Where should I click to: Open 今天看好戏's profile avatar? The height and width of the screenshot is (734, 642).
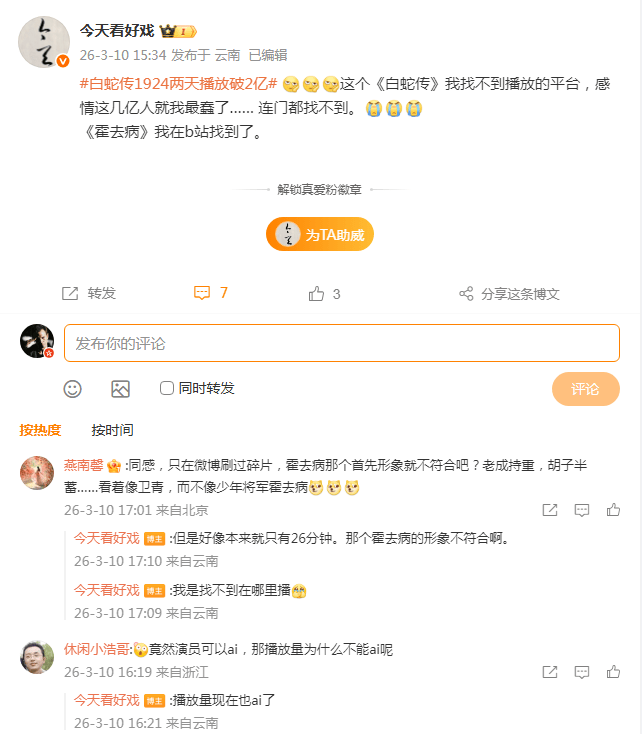click(44, 42)
